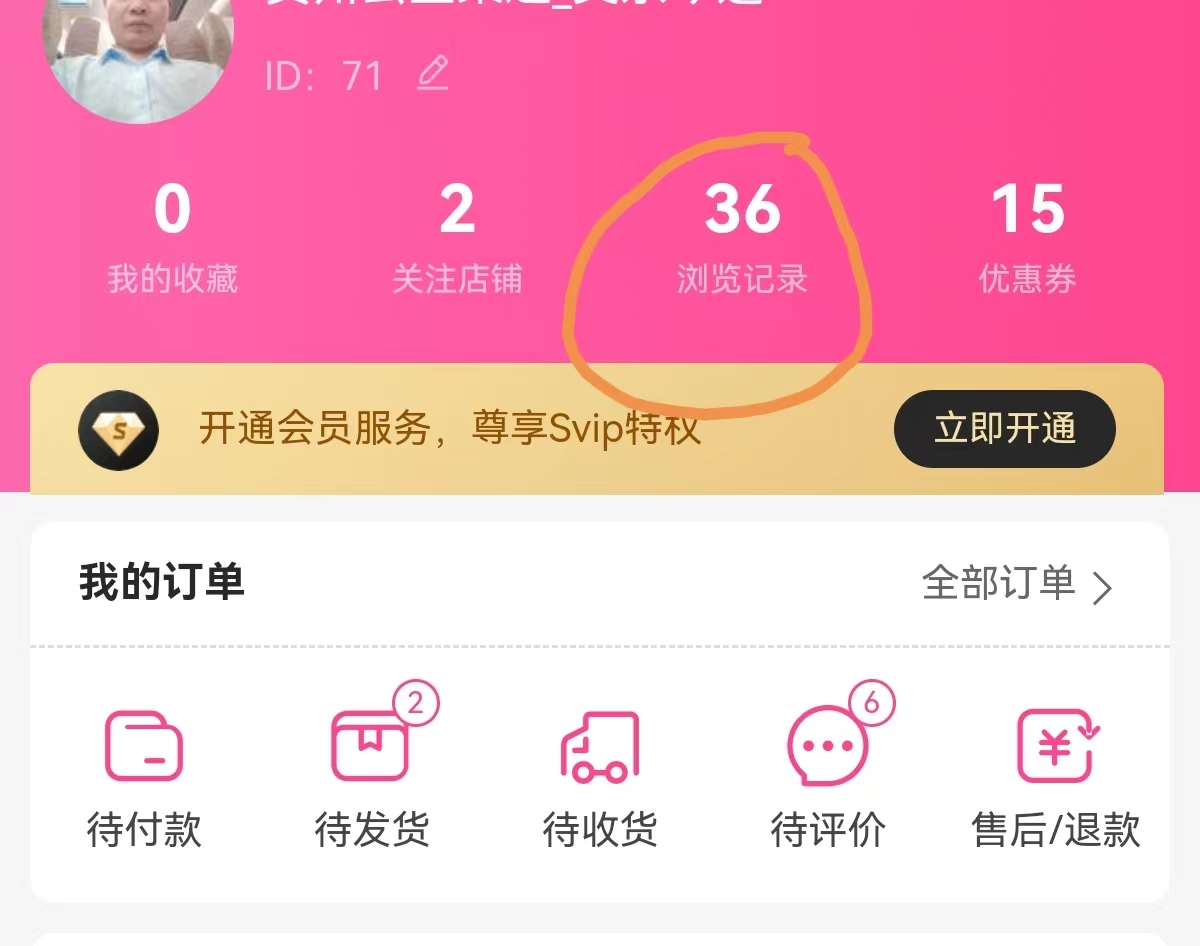Tap the edit pencil next to ID
1200x946 pixels.
(432, 75)
